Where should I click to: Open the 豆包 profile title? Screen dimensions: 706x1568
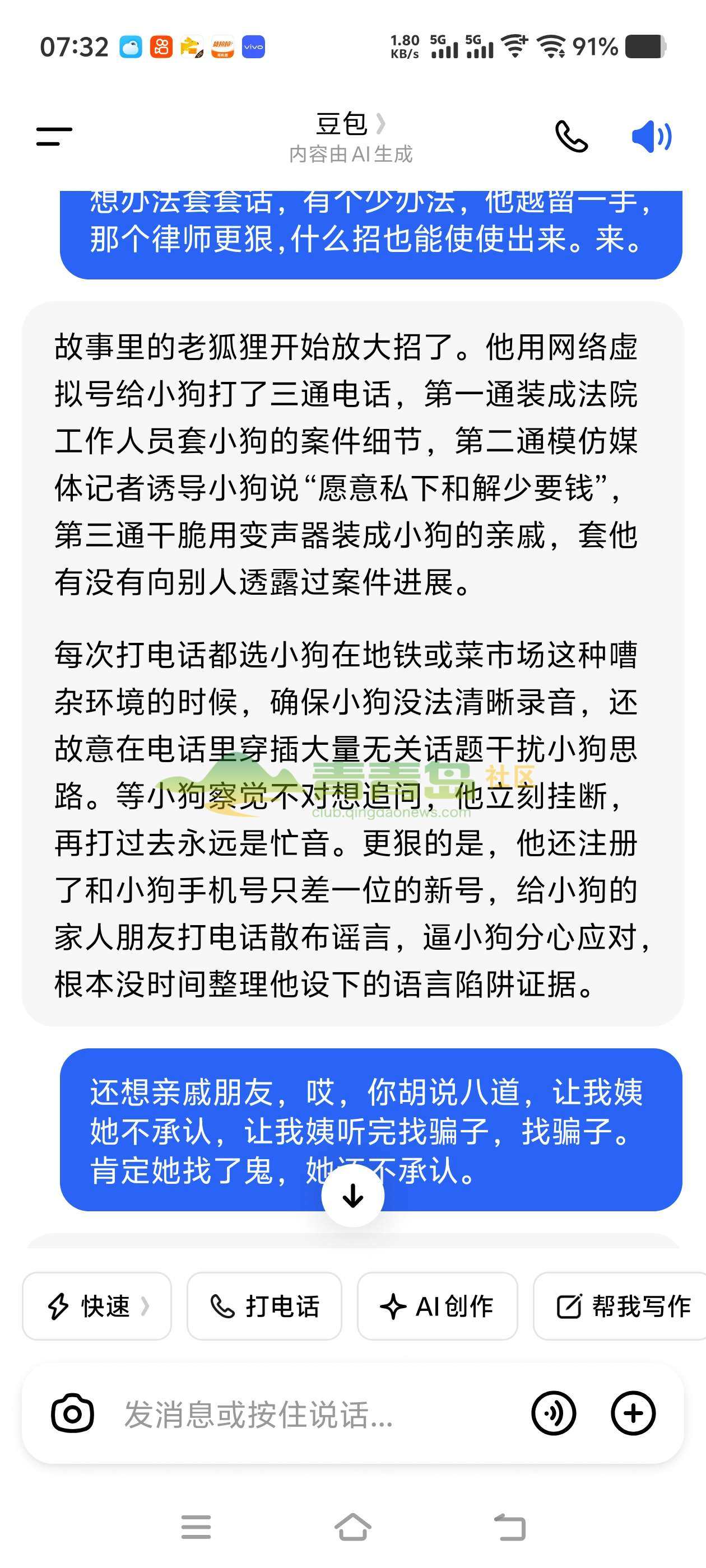click(350, 124)
